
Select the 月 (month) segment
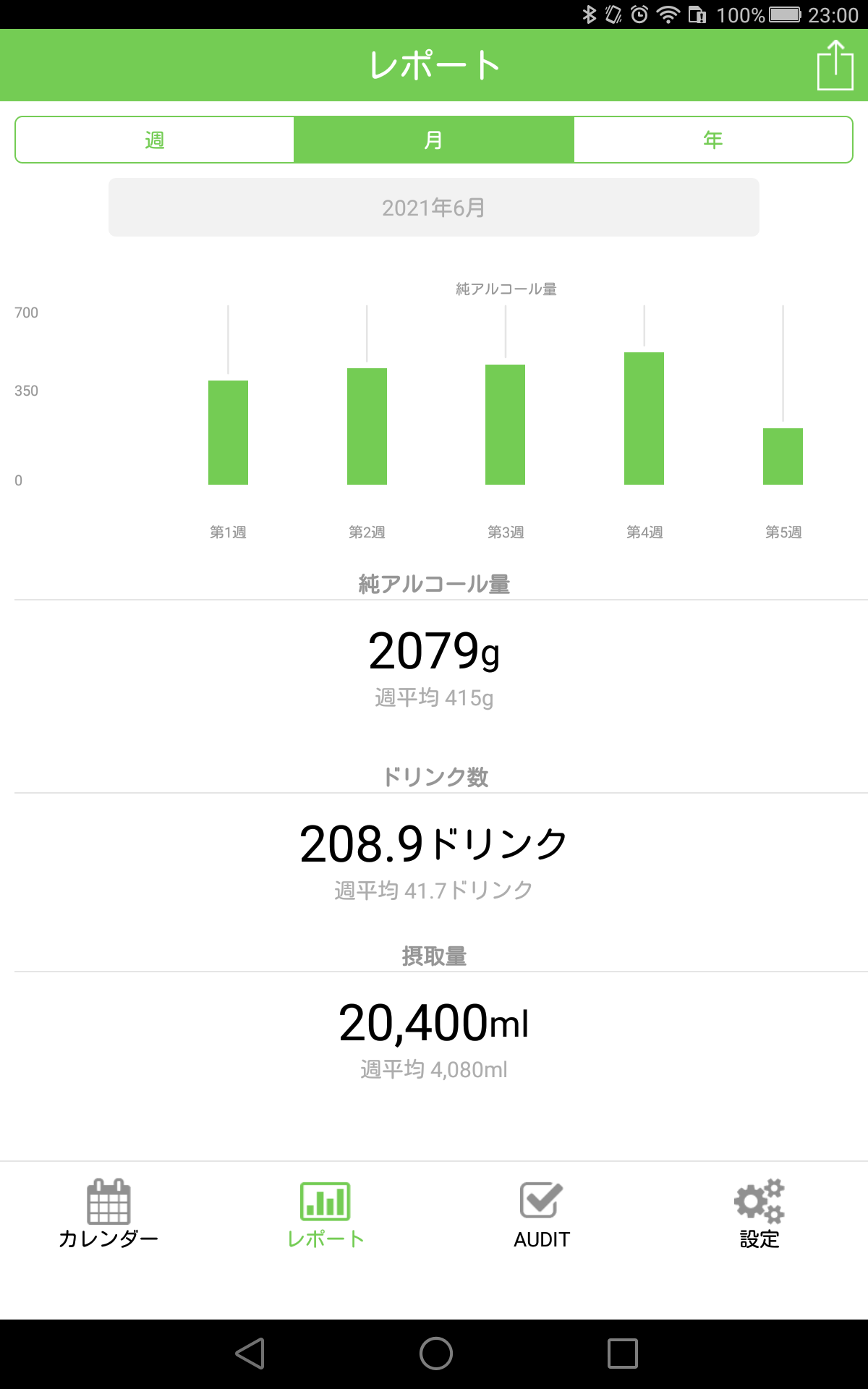[x=434, y=140]
